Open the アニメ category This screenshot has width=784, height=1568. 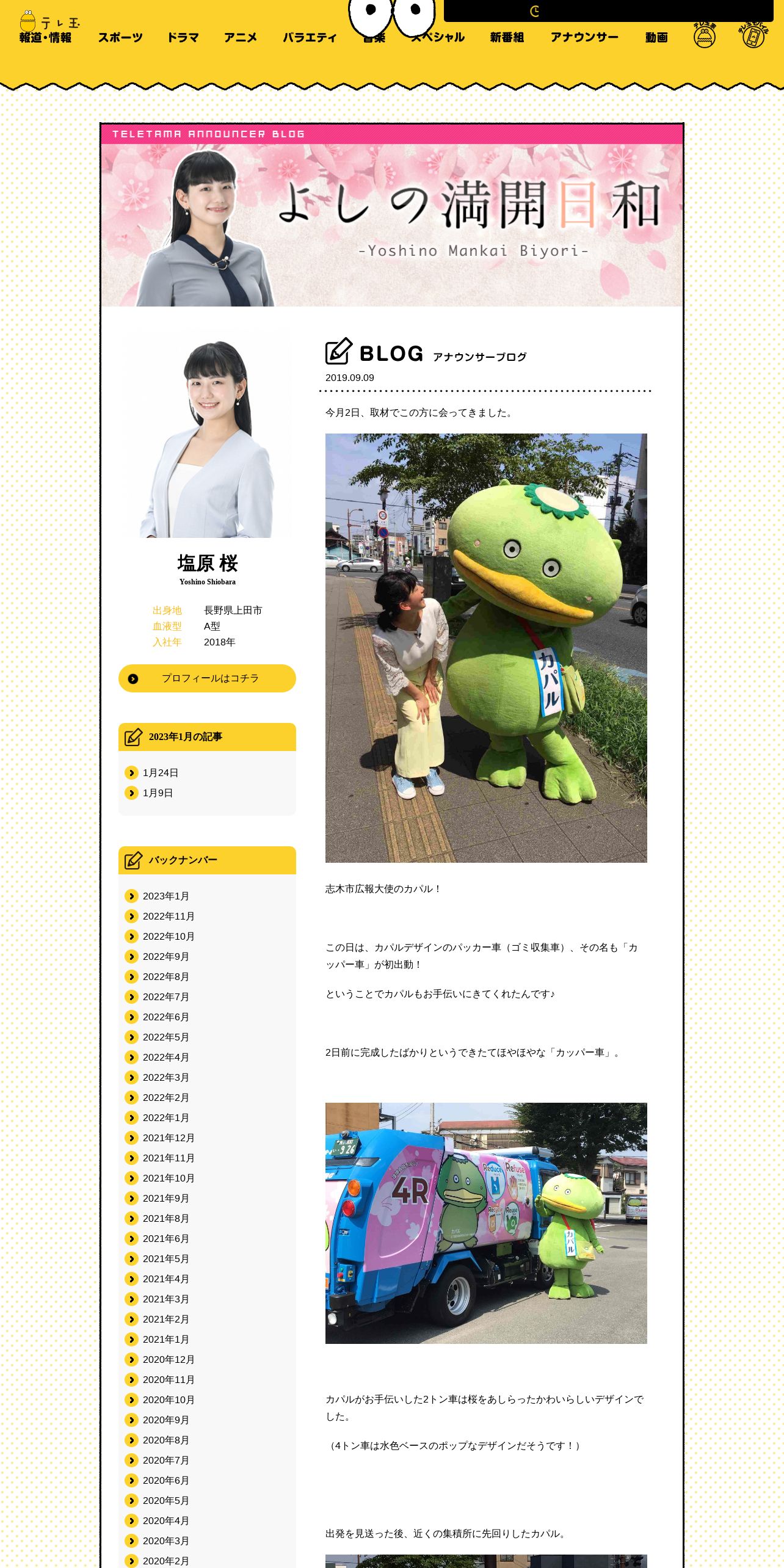pyautogui.click(x=241, y=38)
